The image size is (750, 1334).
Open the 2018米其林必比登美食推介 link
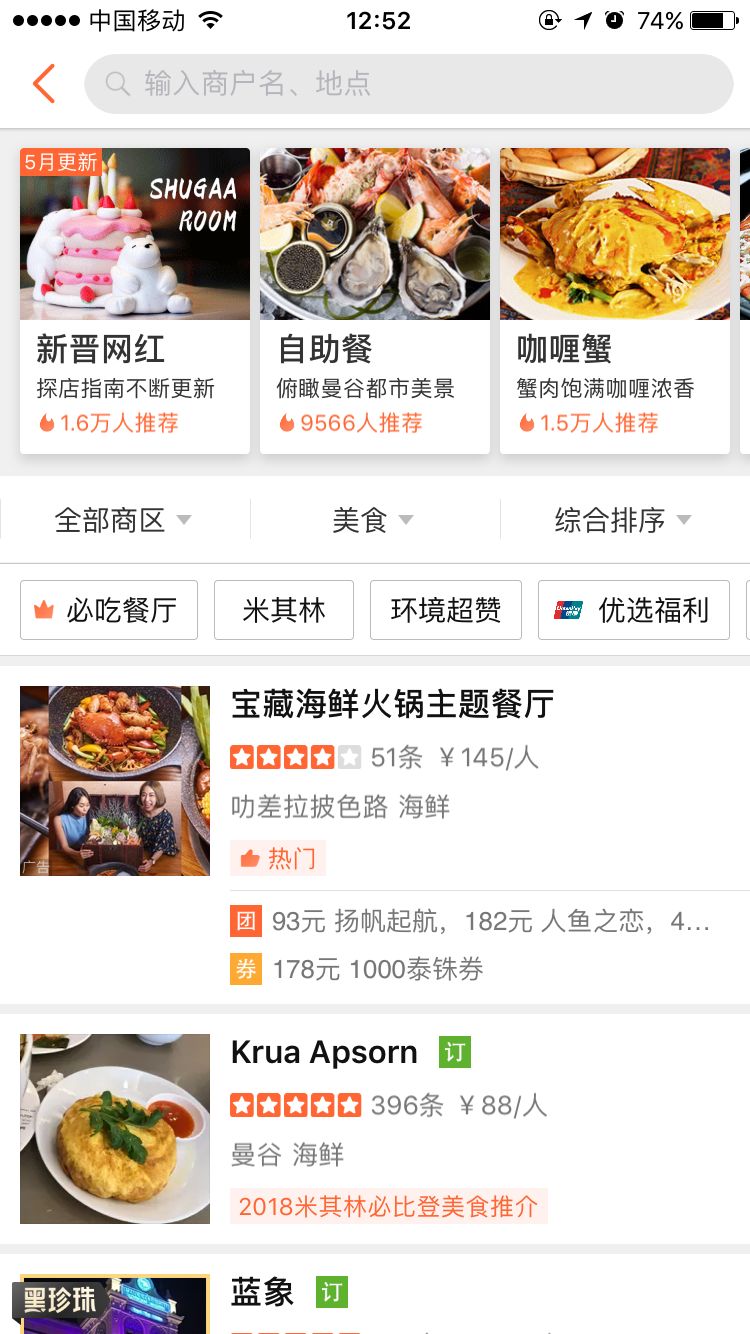[x=389, y=1207]
